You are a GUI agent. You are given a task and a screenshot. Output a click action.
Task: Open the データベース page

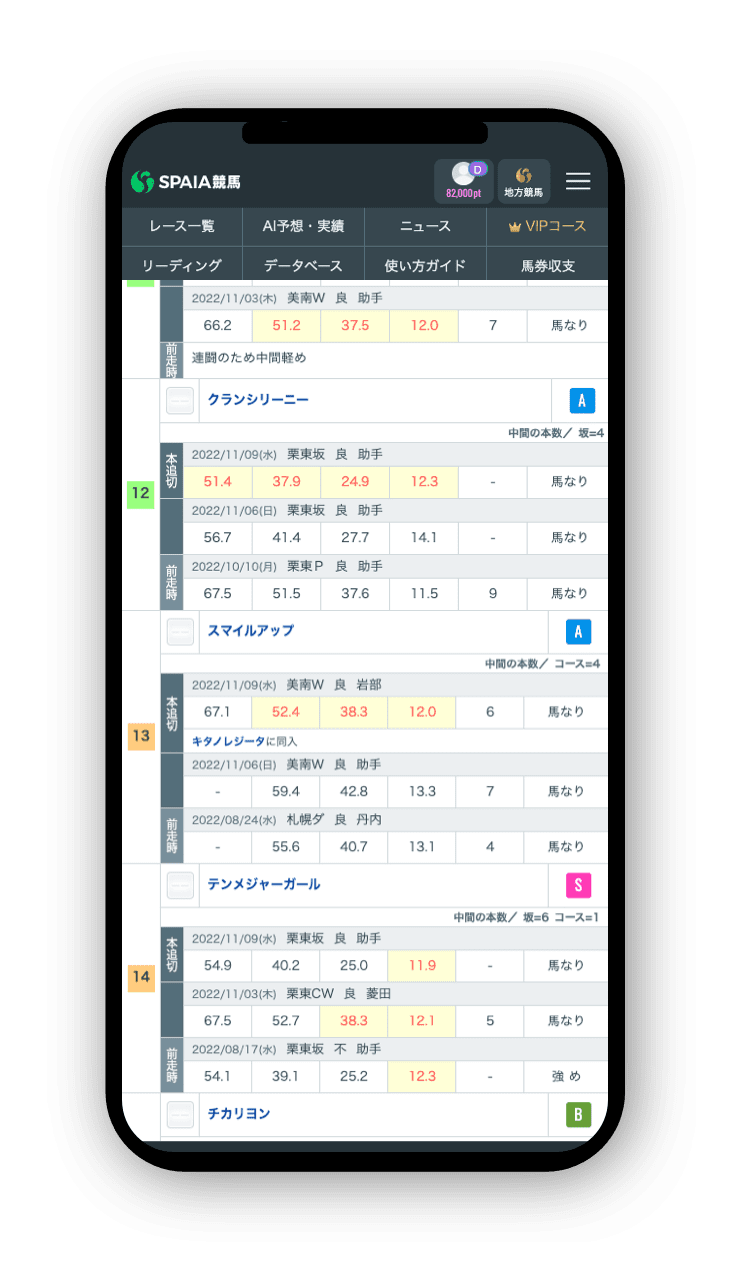click(x=303, y=265)
